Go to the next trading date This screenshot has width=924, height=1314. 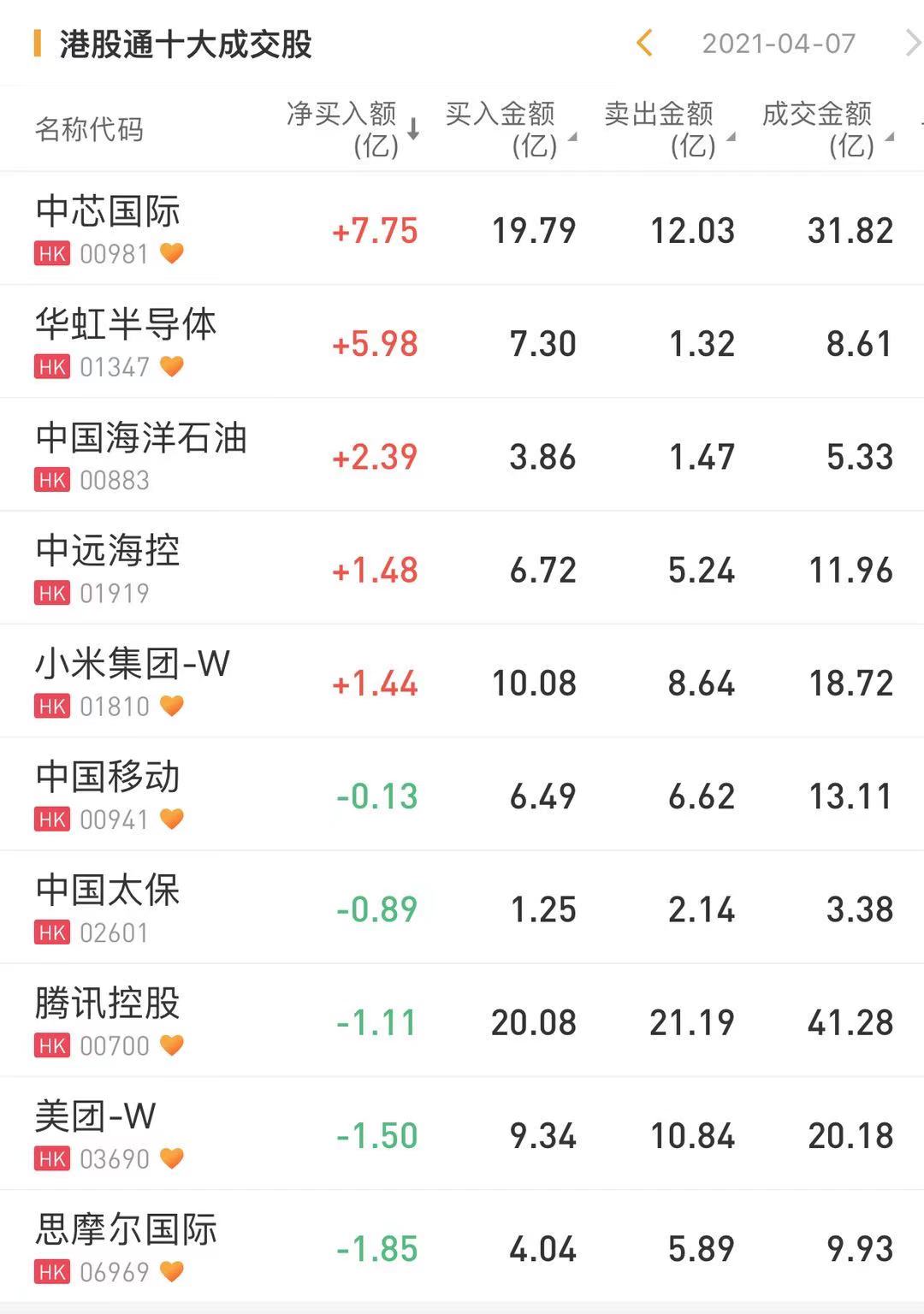pos(912,43)
